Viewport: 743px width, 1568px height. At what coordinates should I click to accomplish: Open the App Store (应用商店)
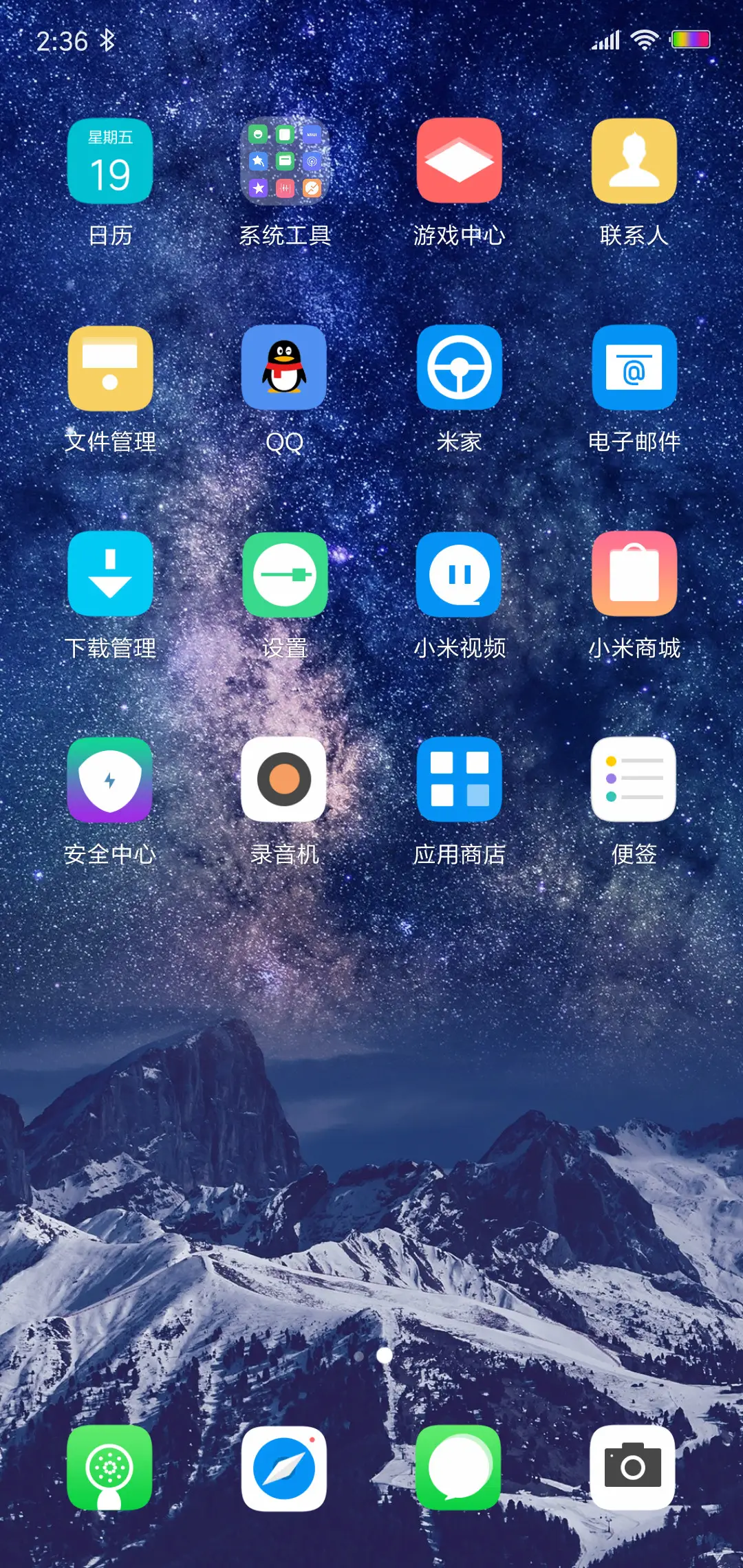(459, 781)
